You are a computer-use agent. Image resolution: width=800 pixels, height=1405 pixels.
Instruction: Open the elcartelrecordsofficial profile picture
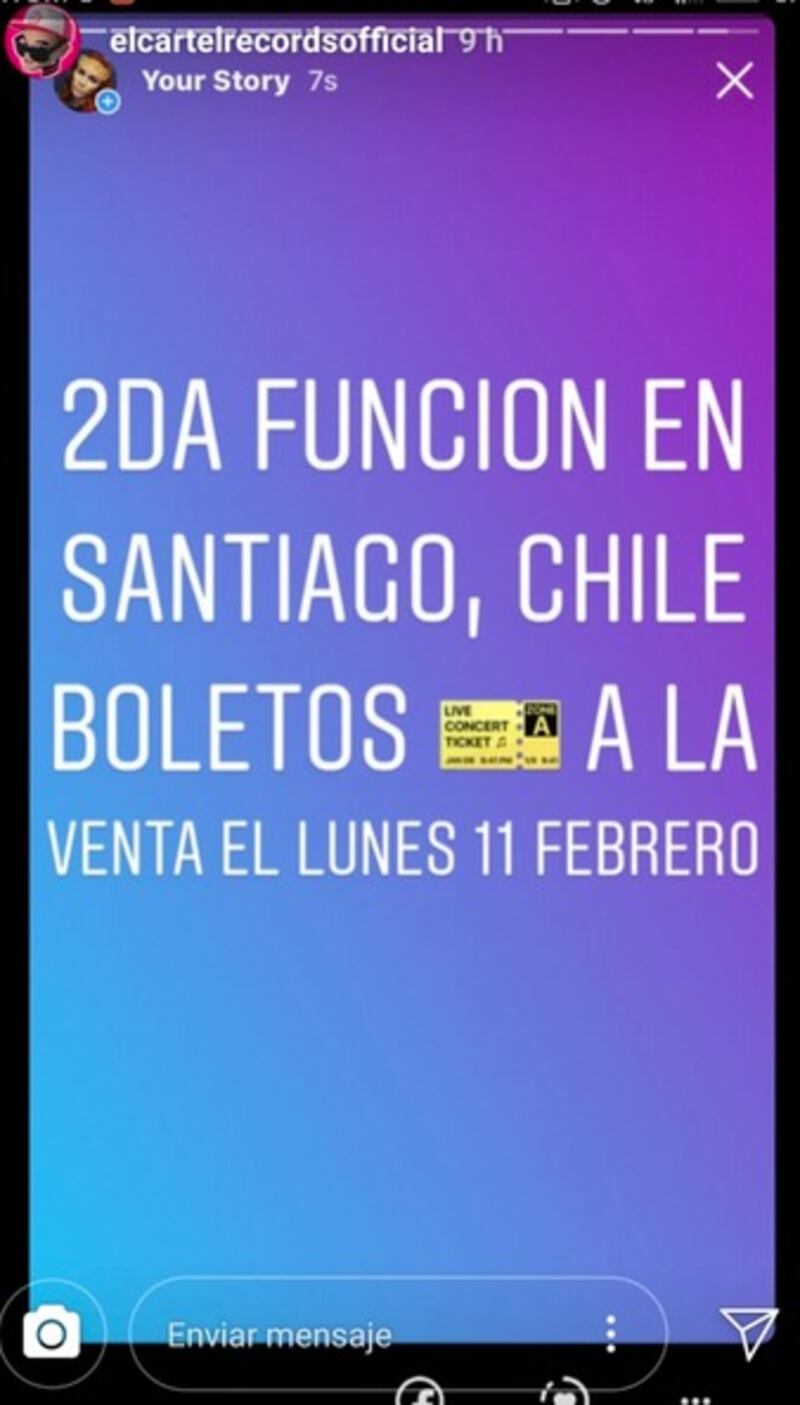click(41, 40)
